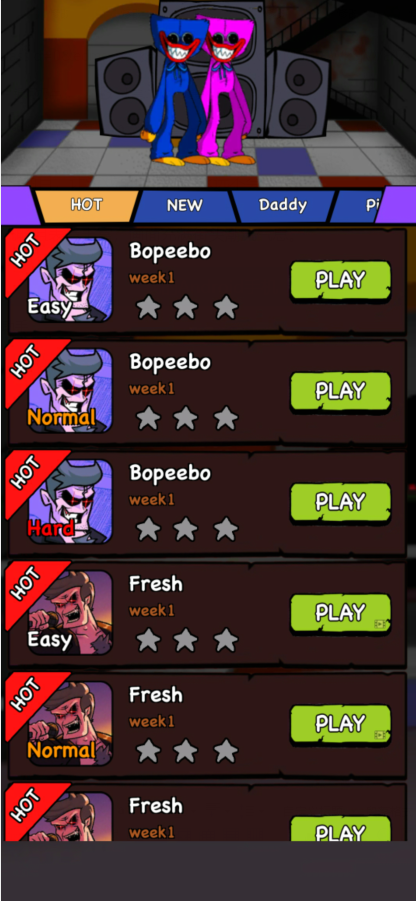Open the Bopeebo Easy song thumbnail
The image size is (416, 901).
click(70, 280)
